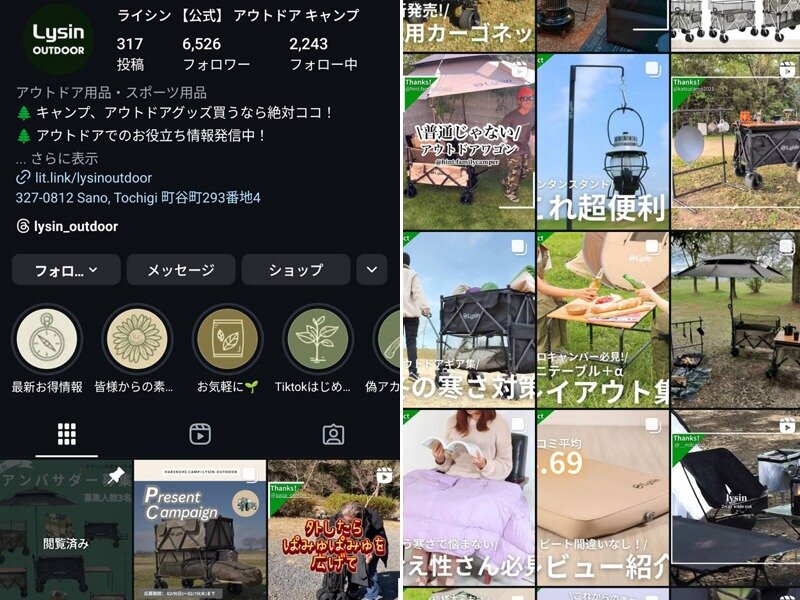Open the ショップ button
The image size is (800, 600).
[x=295, y=270]
